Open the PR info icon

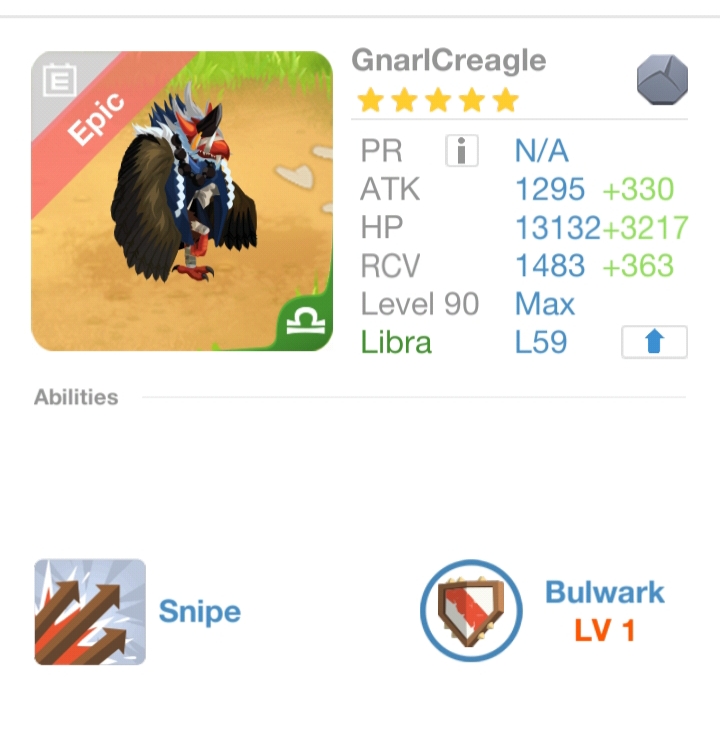(x=461, y=151)
